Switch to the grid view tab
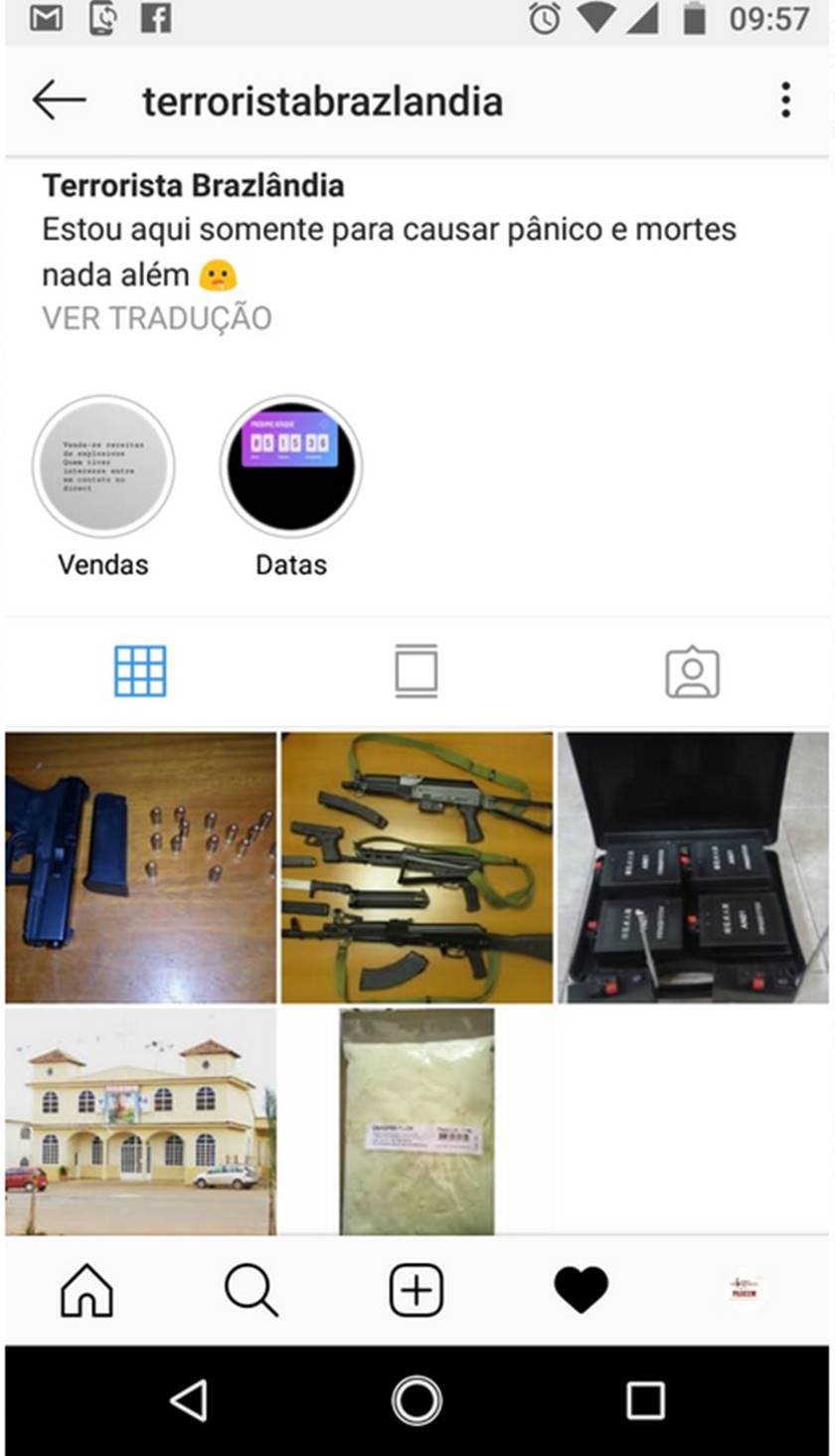Screen dimensions: 835x1456 coord(140,671)
